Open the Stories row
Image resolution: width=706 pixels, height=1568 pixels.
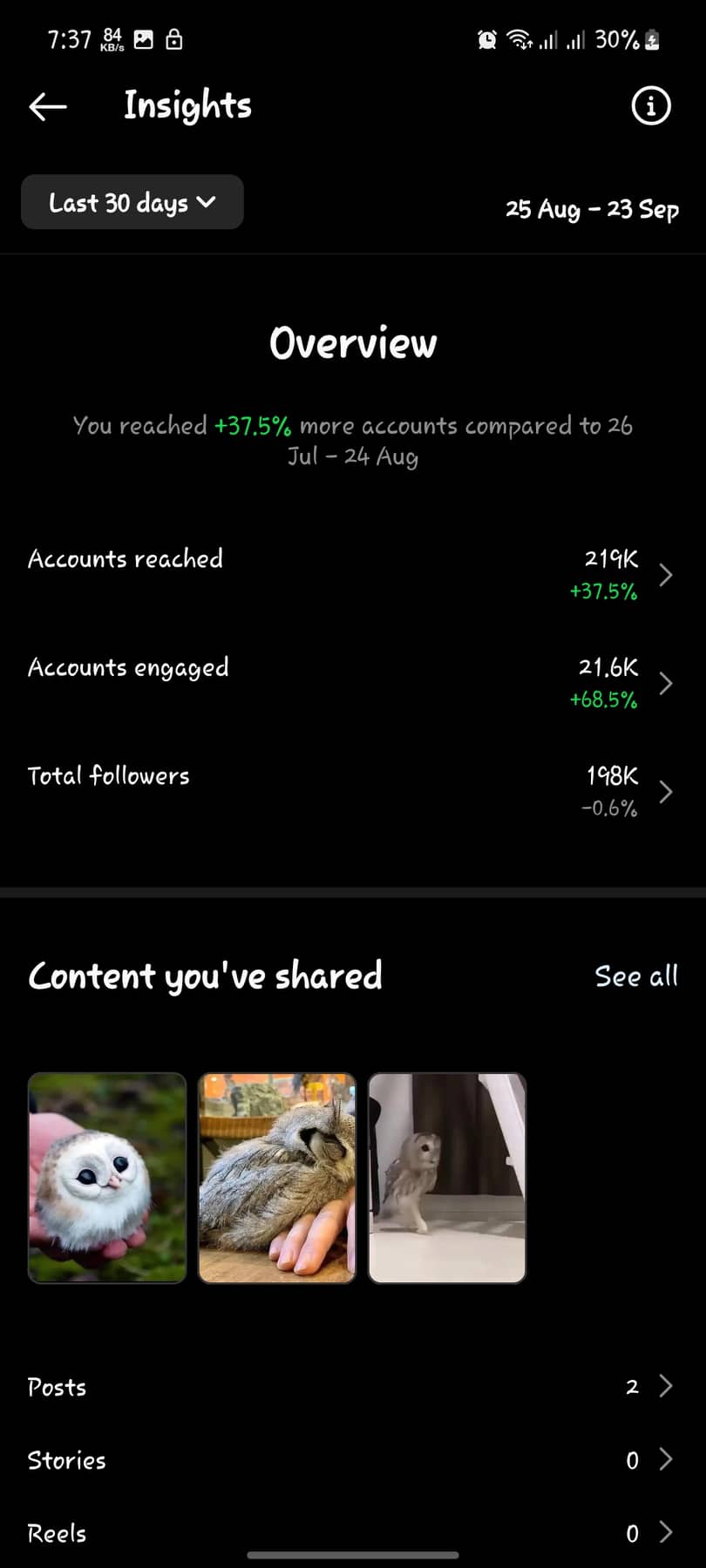[x=352, y=1460]
